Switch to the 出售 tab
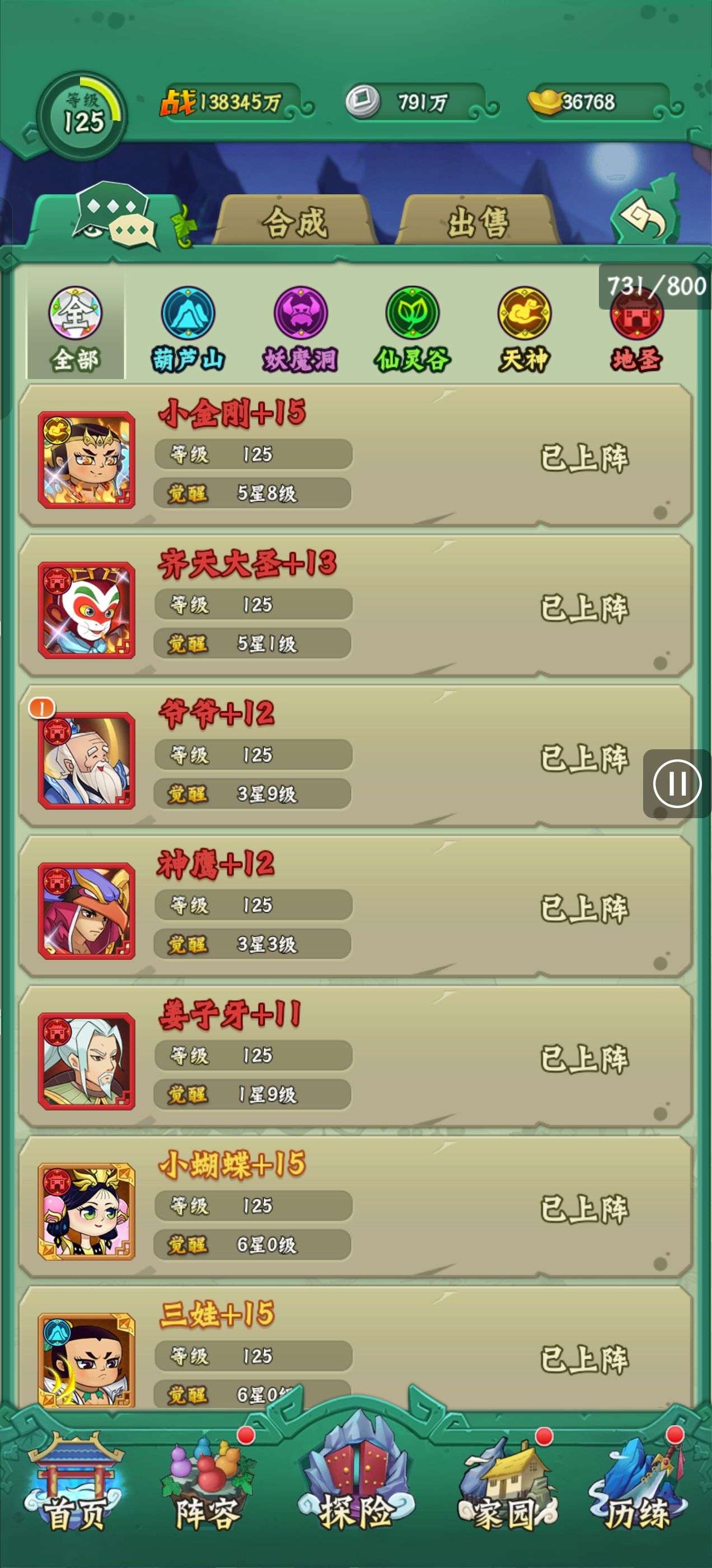 point(477,222)
